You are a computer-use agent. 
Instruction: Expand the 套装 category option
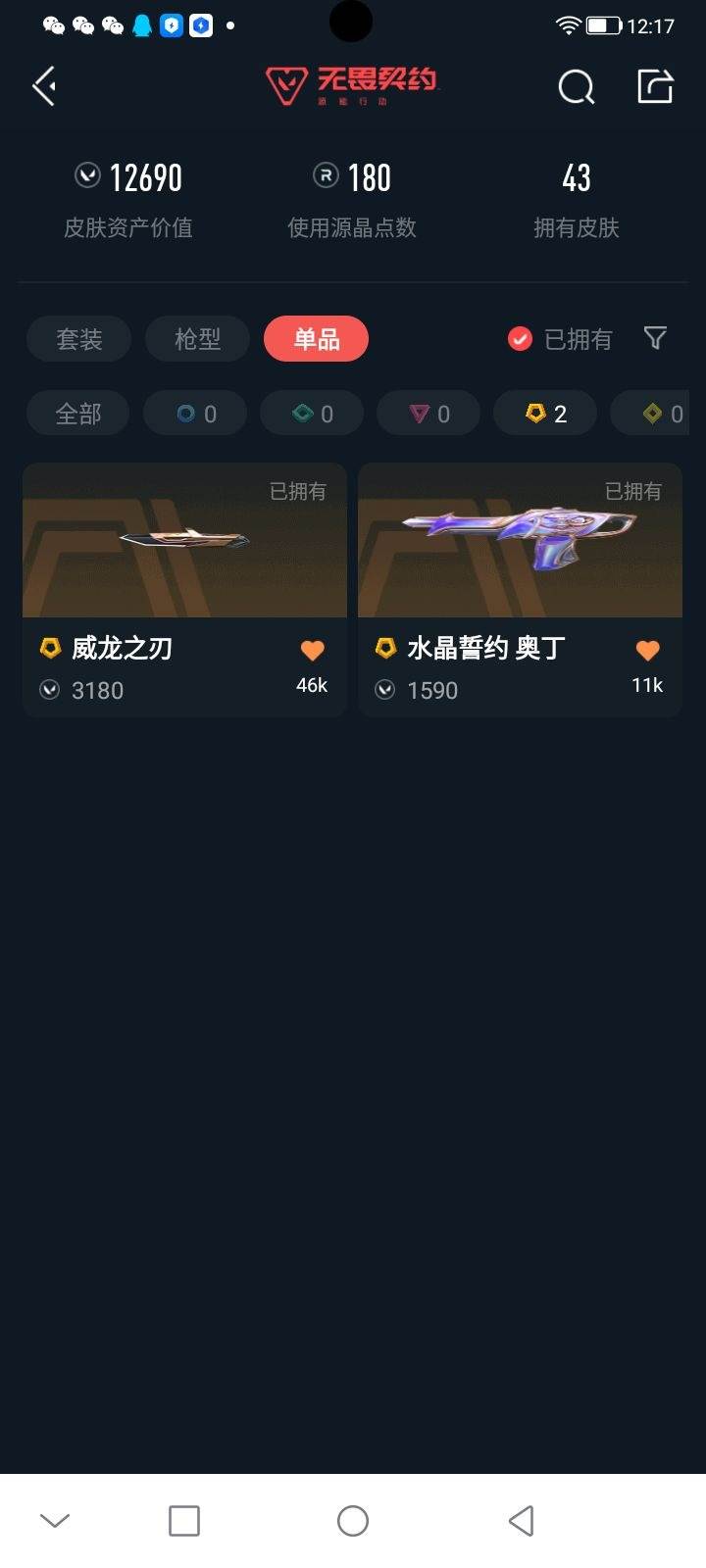click(x=78, y=338)
